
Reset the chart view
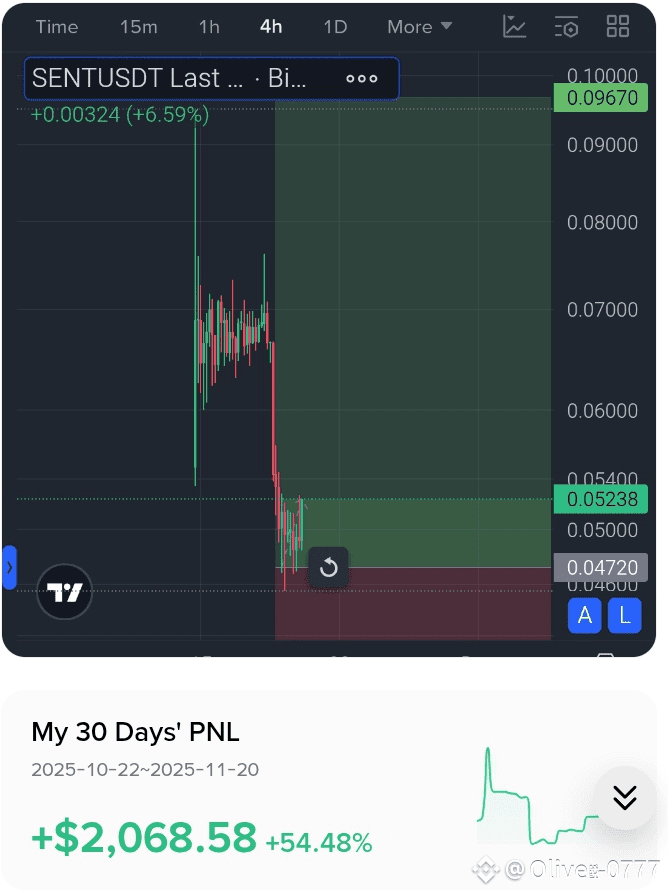tap(328, 569)
